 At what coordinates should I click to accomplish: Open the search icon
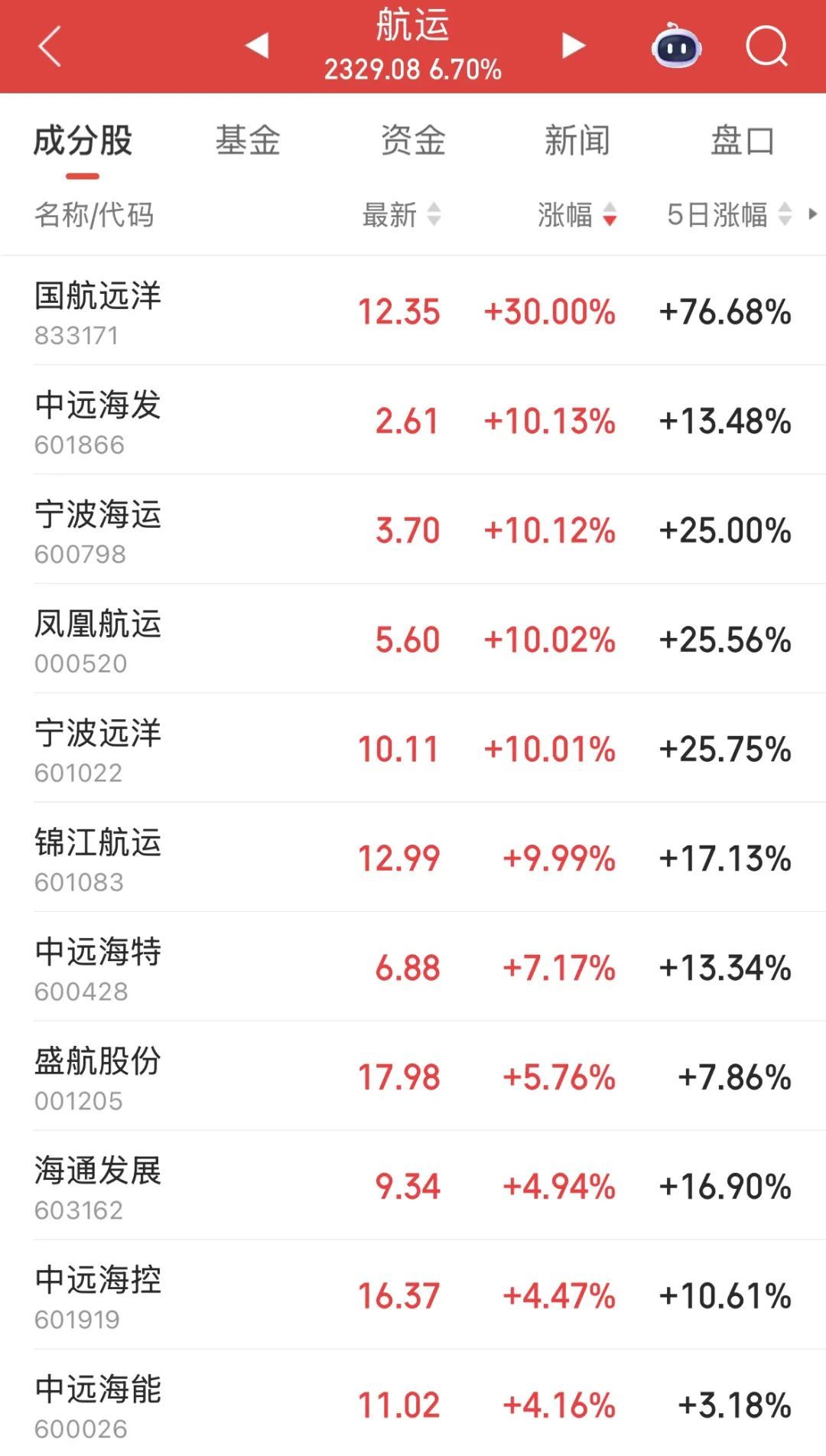tap(766, 47)
